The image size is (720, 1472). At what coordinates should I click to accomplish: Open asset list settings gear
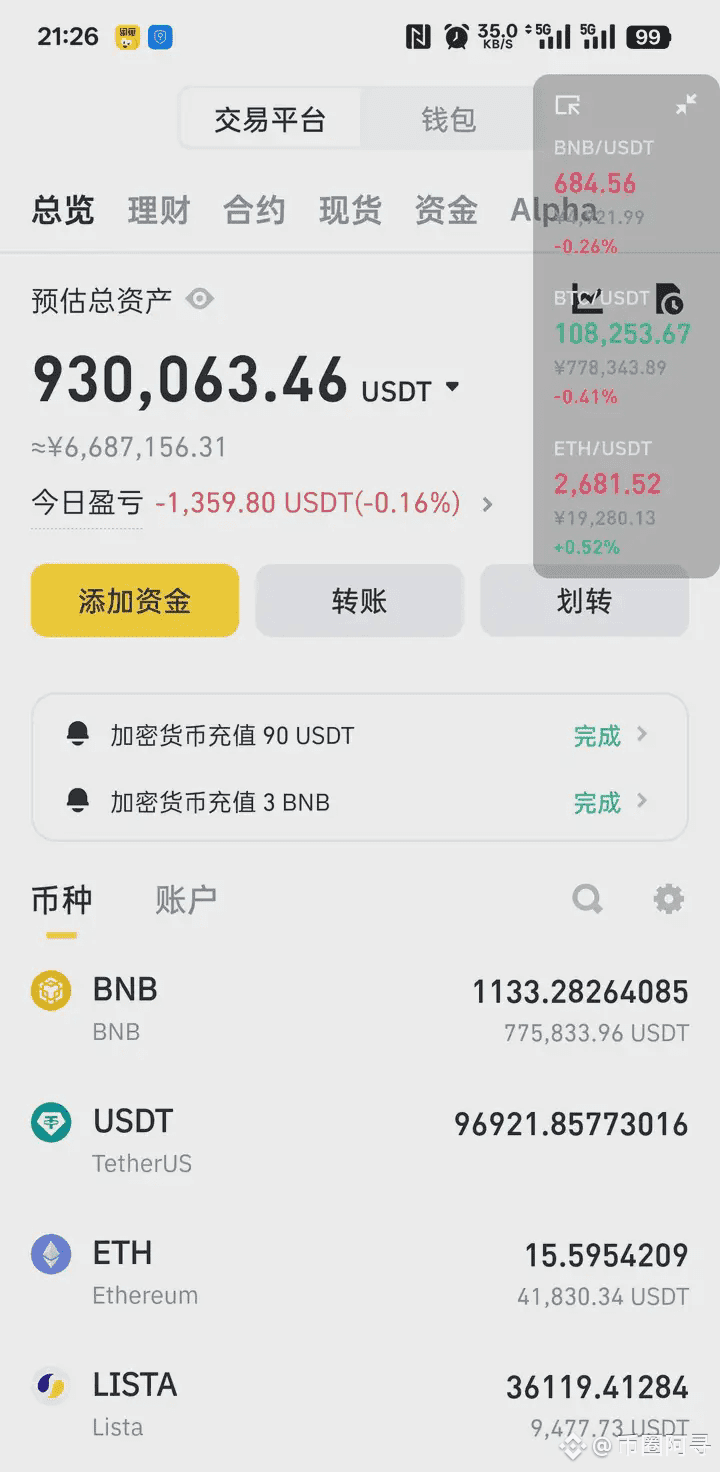tap(668, 899)
